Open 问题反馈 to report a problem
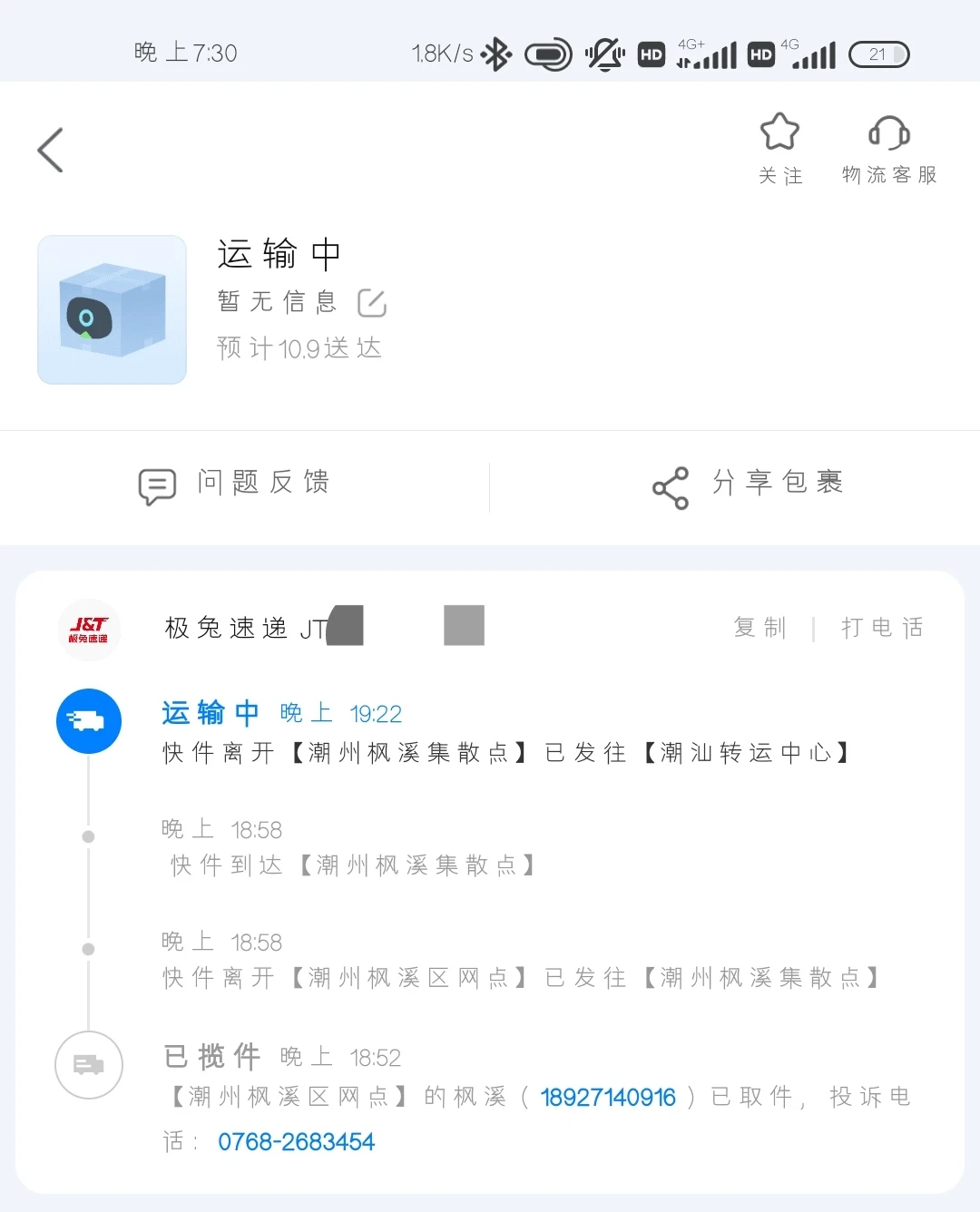The height and width of the screenshot is (1212, 980). coord(234,484)
